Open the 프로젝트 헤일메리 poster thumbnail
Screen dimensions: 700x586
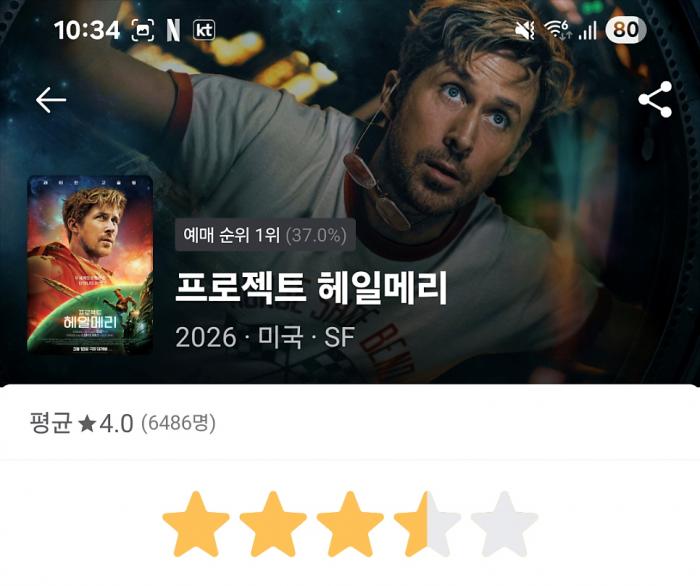click(x=90, y=265)
